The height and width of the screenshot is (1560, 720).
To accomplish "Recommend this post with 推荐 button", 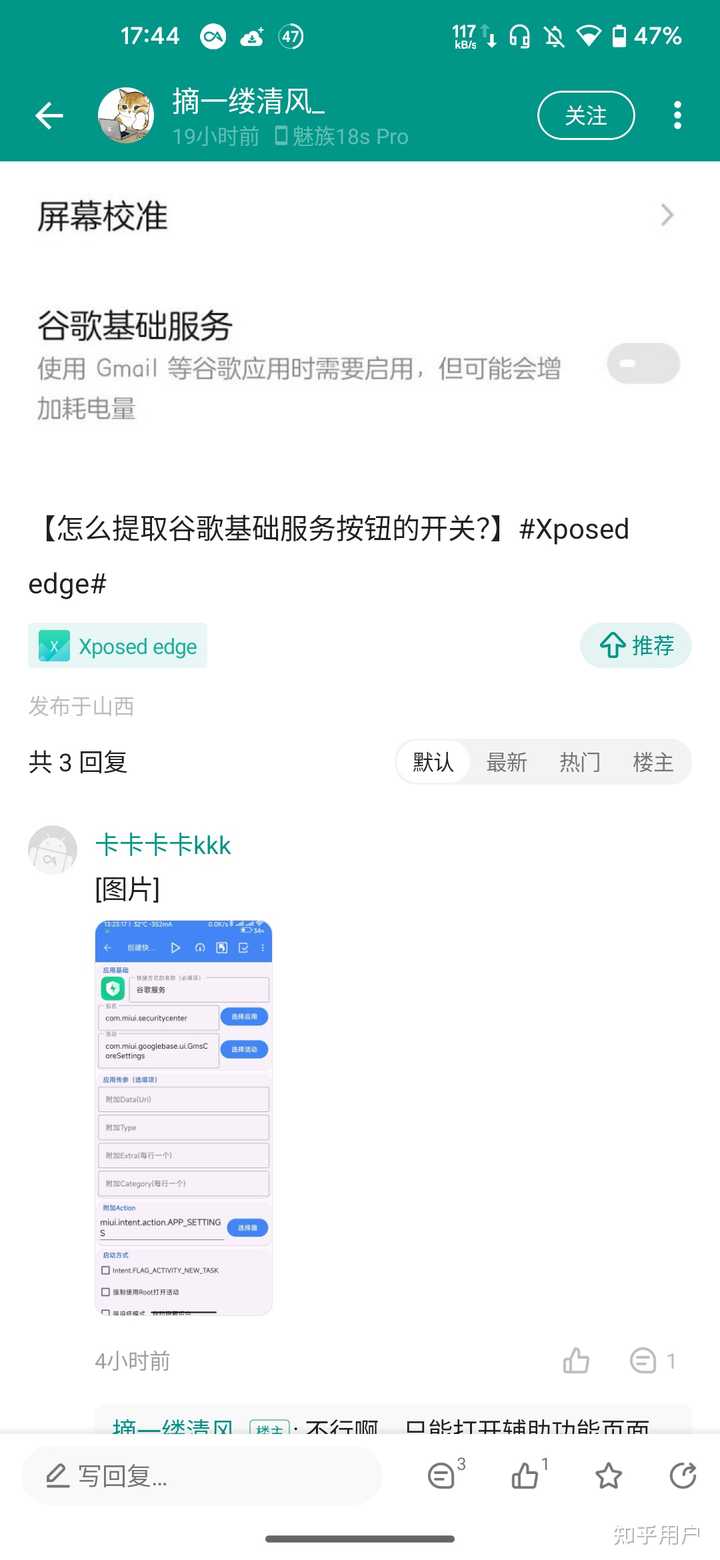I will click(x=636, y=646).
